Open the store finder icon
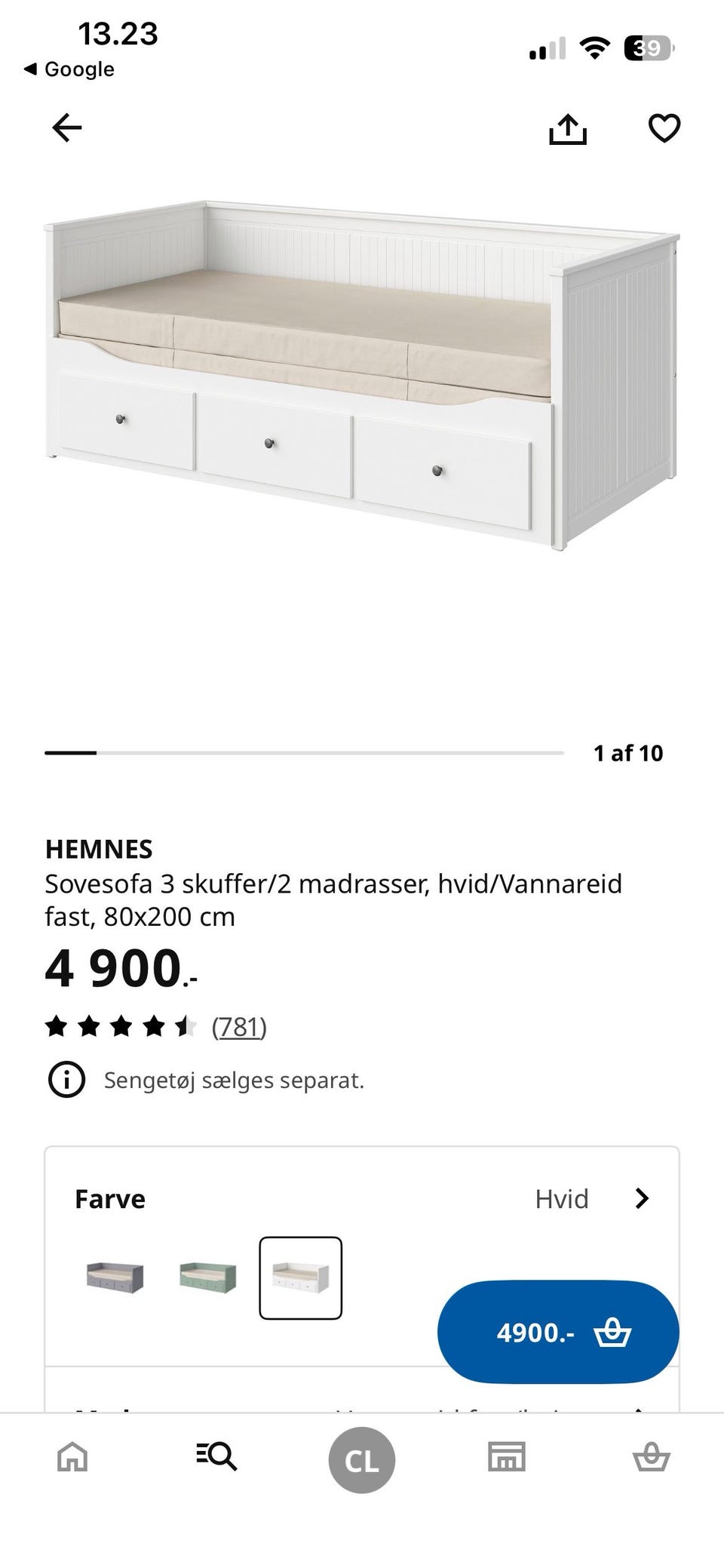724x1568 pixels. click(506, 1458)
